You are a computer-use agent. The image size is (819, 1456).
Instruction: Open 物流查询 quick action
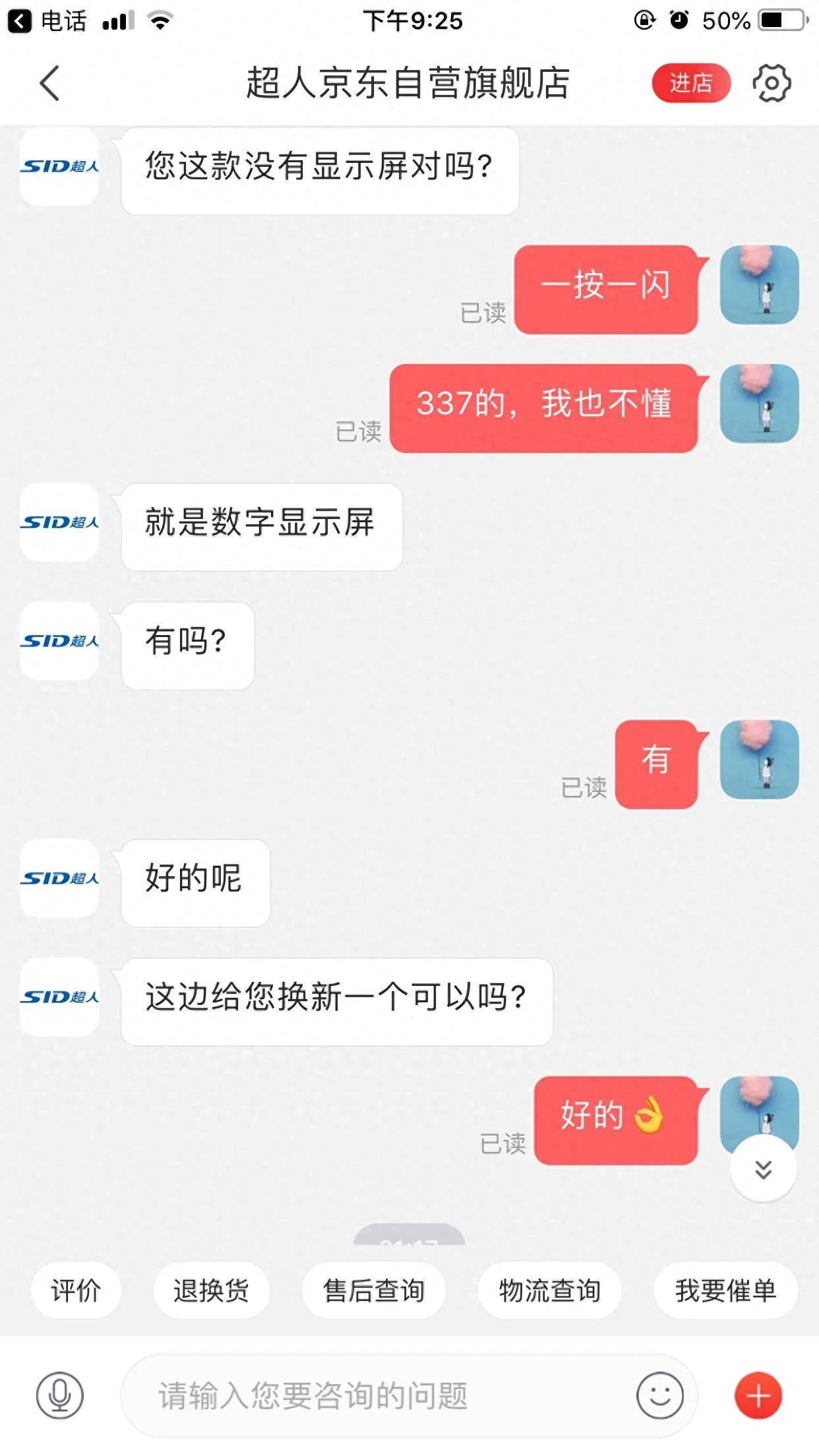549,1290
